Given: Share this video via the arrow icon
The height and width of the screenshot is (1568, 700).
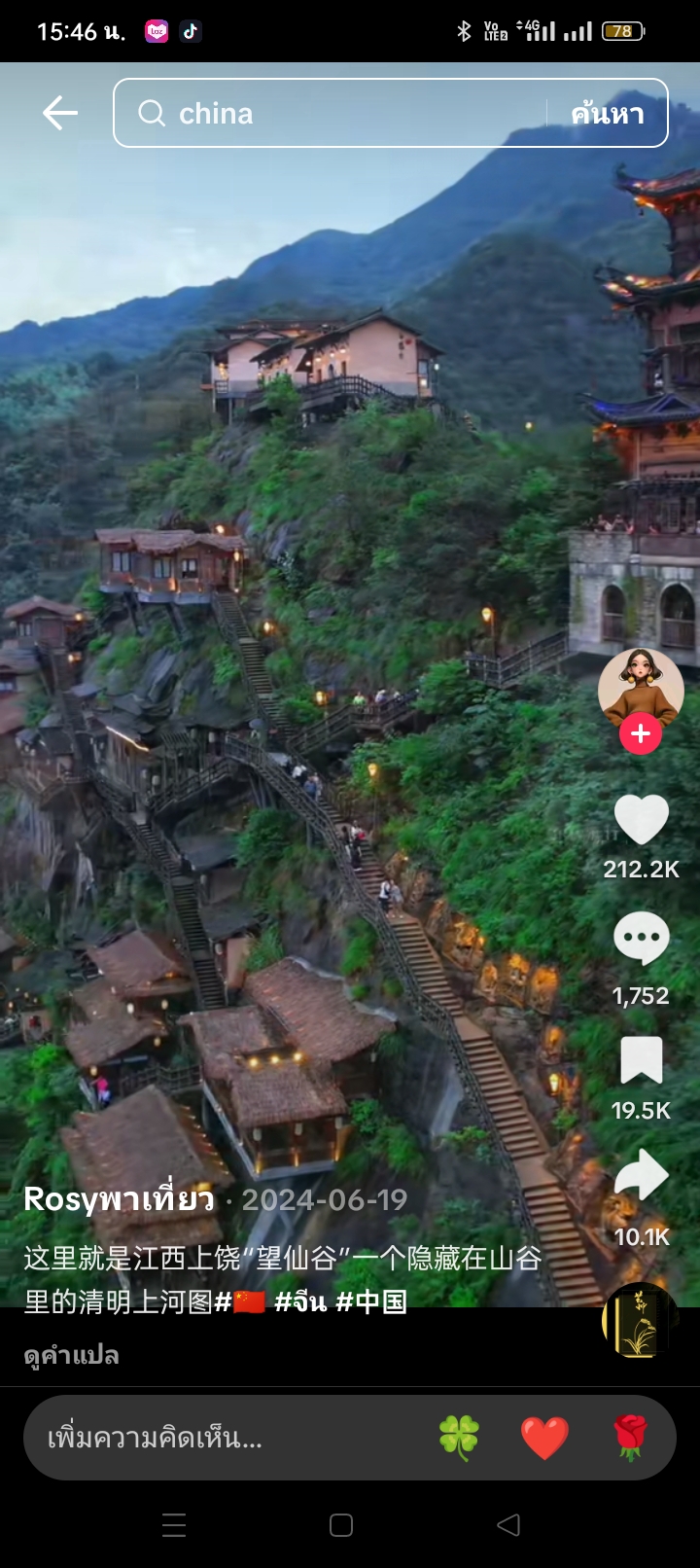Looking at the screenshot, I should 642,1174.
